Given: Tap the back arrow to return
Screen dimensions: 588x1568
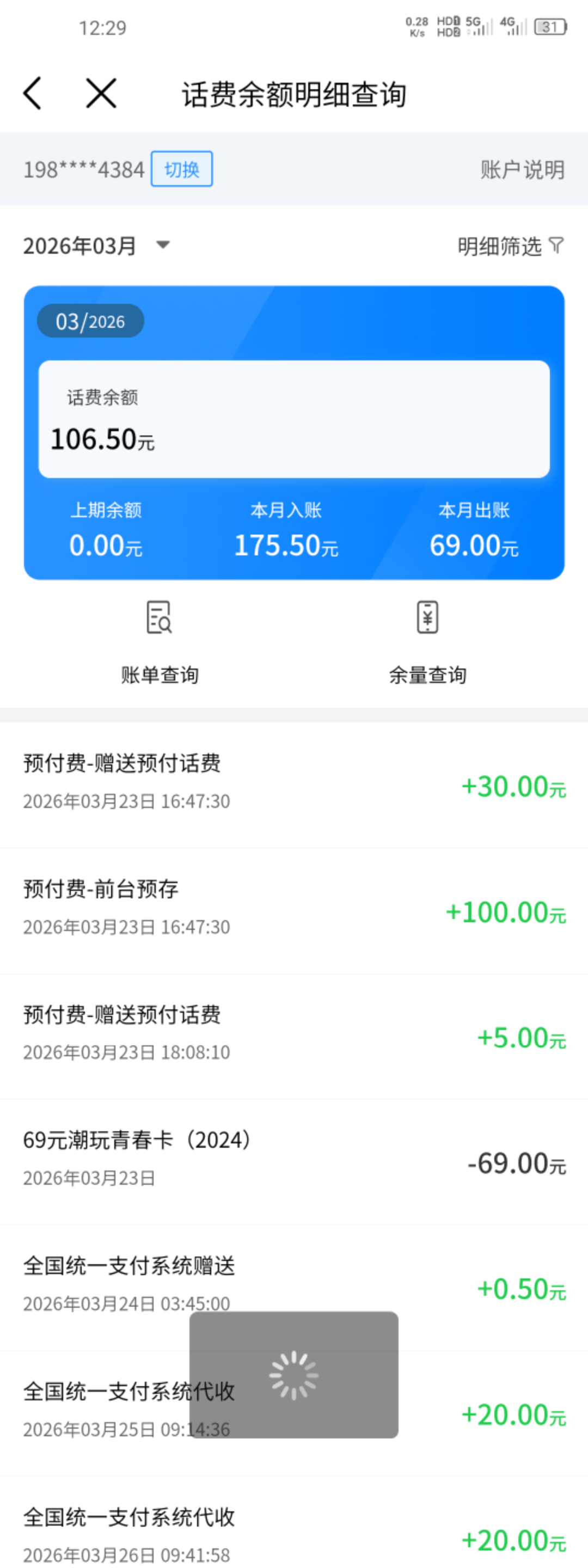Looking at the screenshot, I should [32, 94].
